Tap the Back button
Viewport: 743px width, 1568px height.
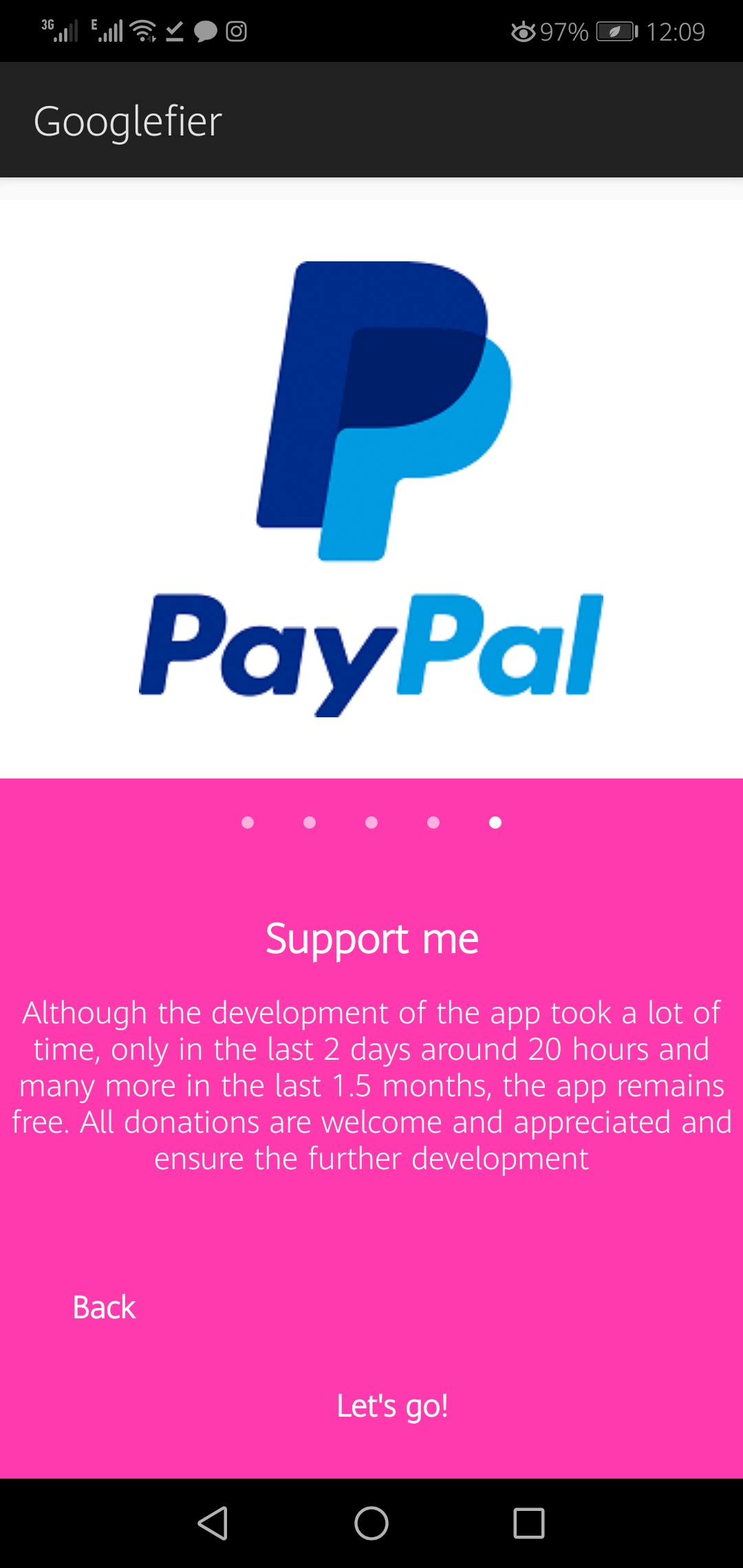(104, 1307)
